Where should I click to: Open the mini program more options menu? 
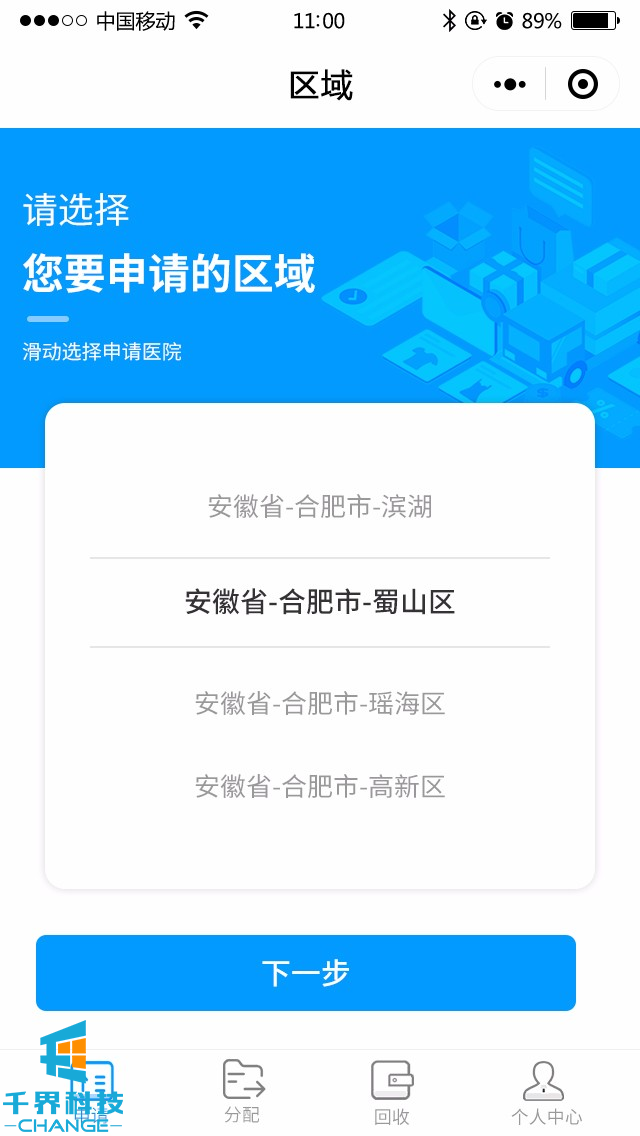(510, 85)
